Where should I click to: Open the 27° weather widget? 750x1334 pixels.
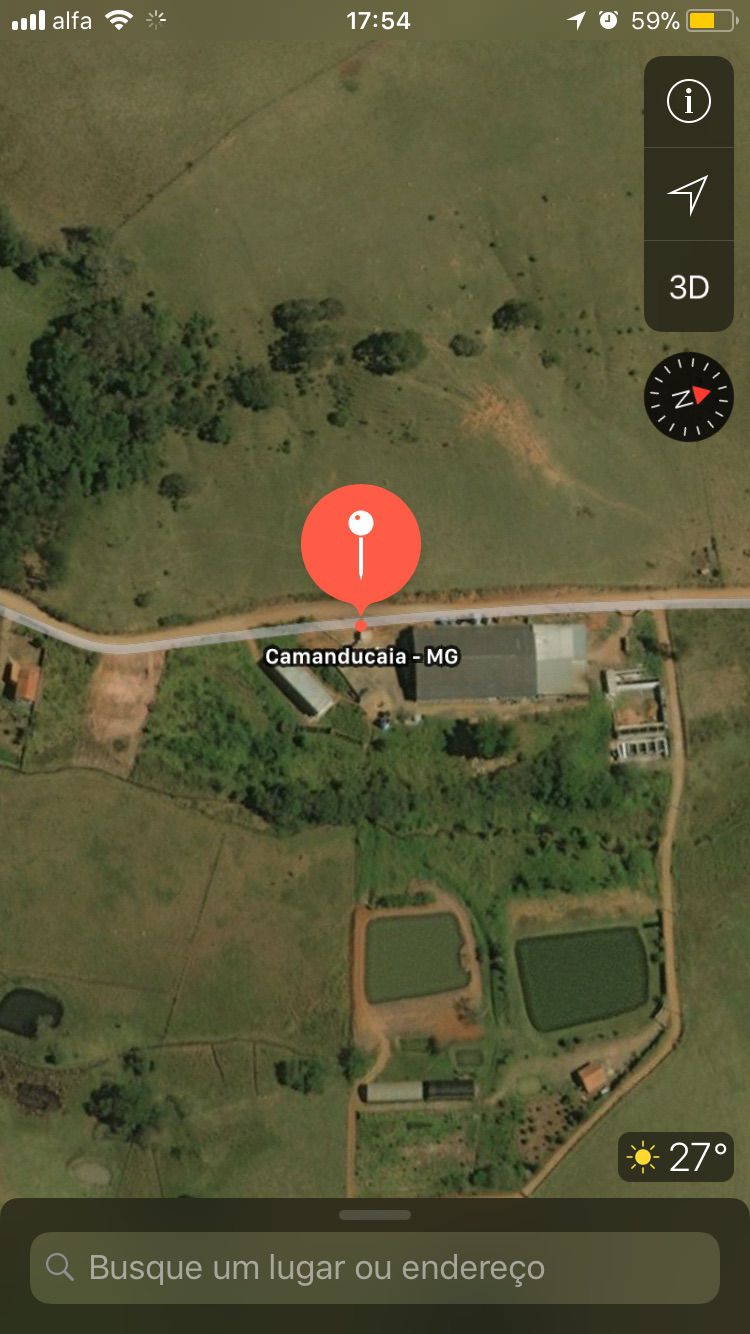tap(676, 1157)
